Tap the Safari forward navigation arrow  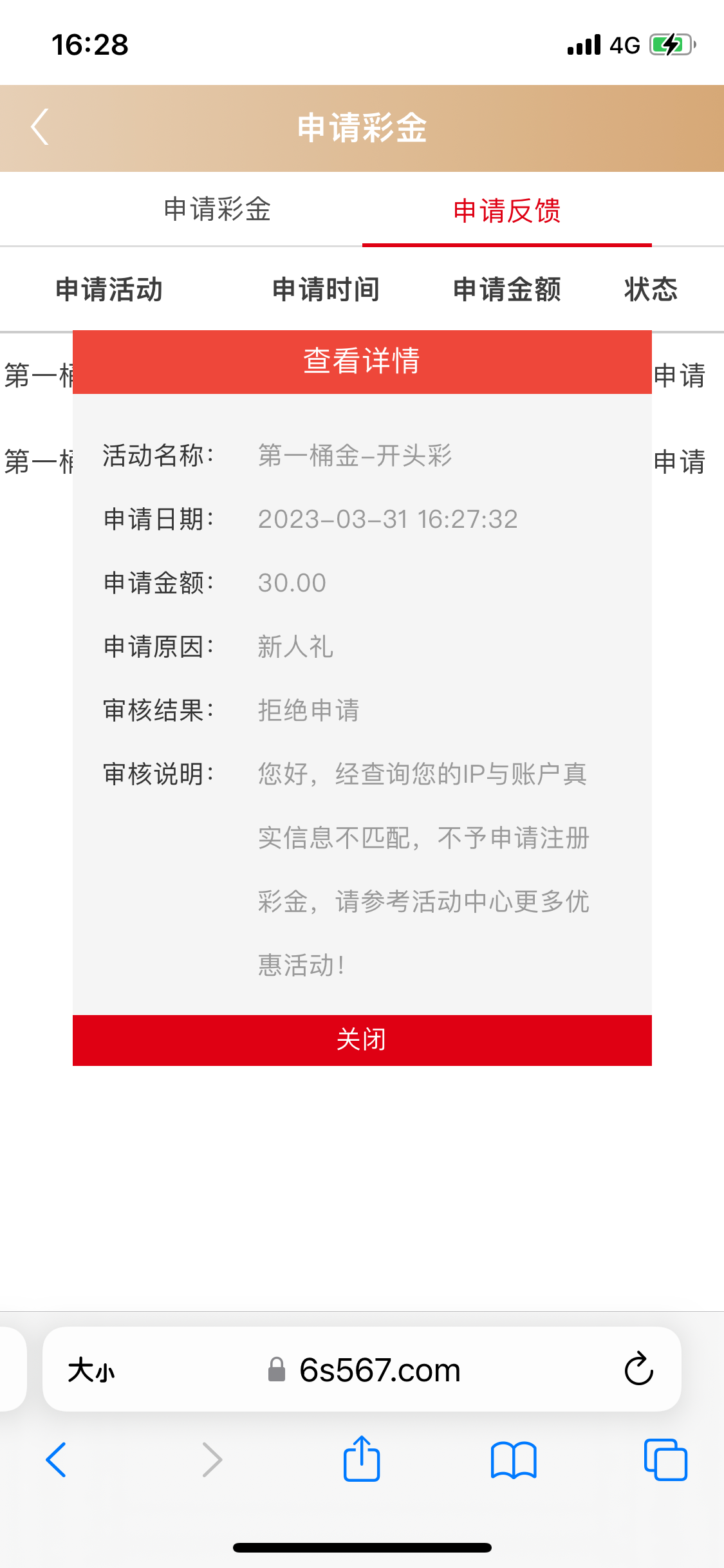click(212, 1460)
